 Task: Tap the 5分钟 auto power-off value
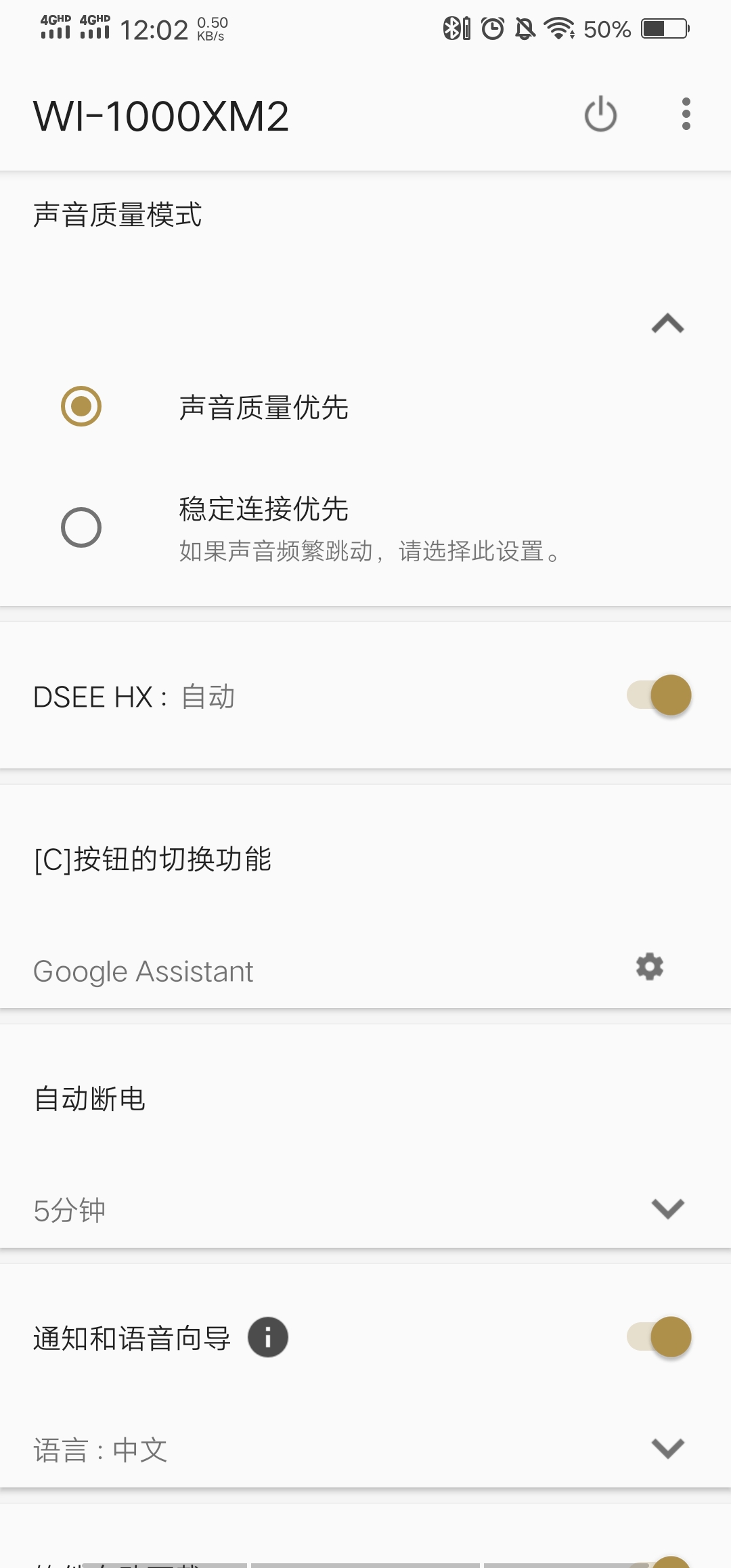70,1211
